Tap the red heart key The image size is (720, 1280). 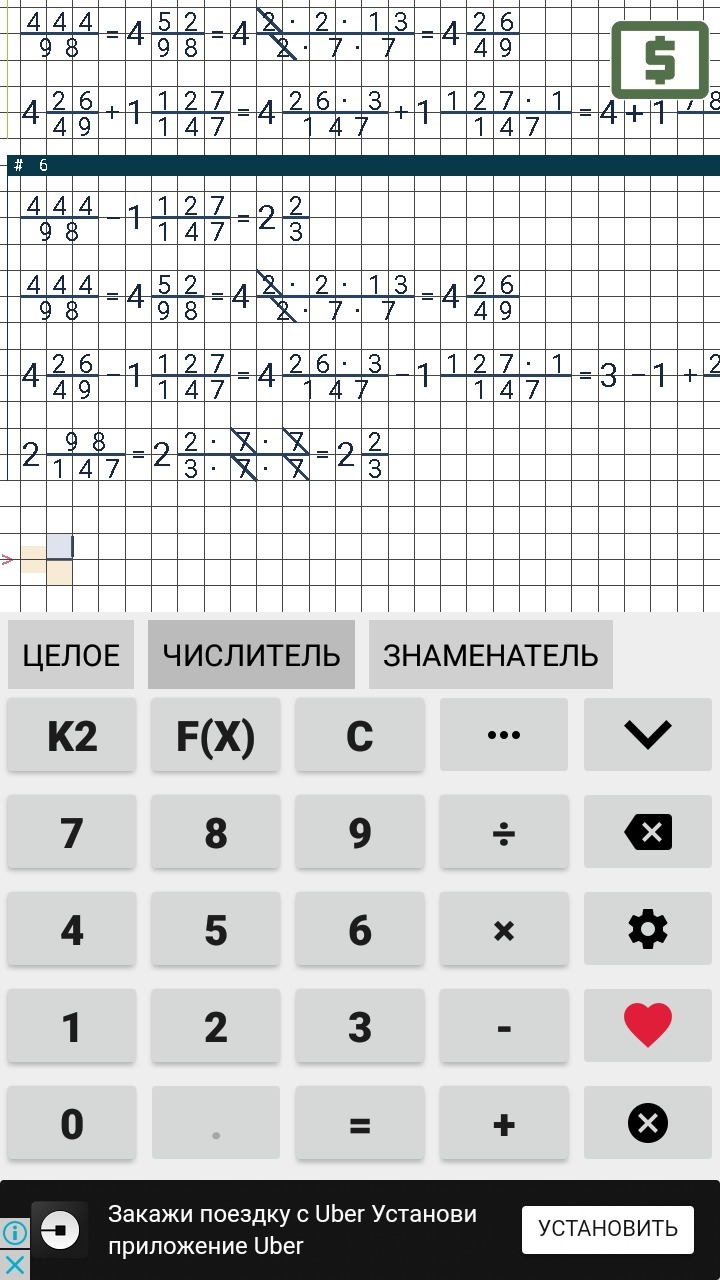tap(647, 1026)
